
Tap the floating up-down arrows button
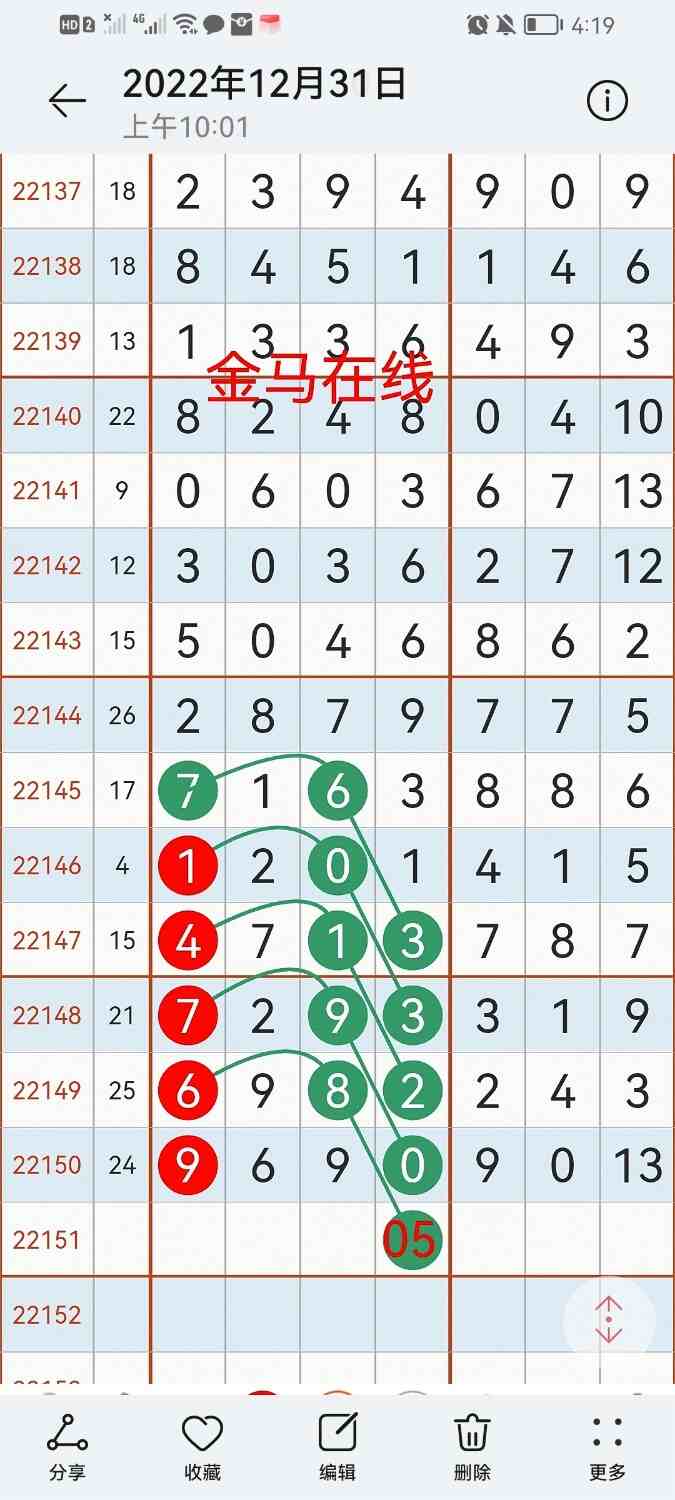pyautogui.click(x=609, y=1321)
